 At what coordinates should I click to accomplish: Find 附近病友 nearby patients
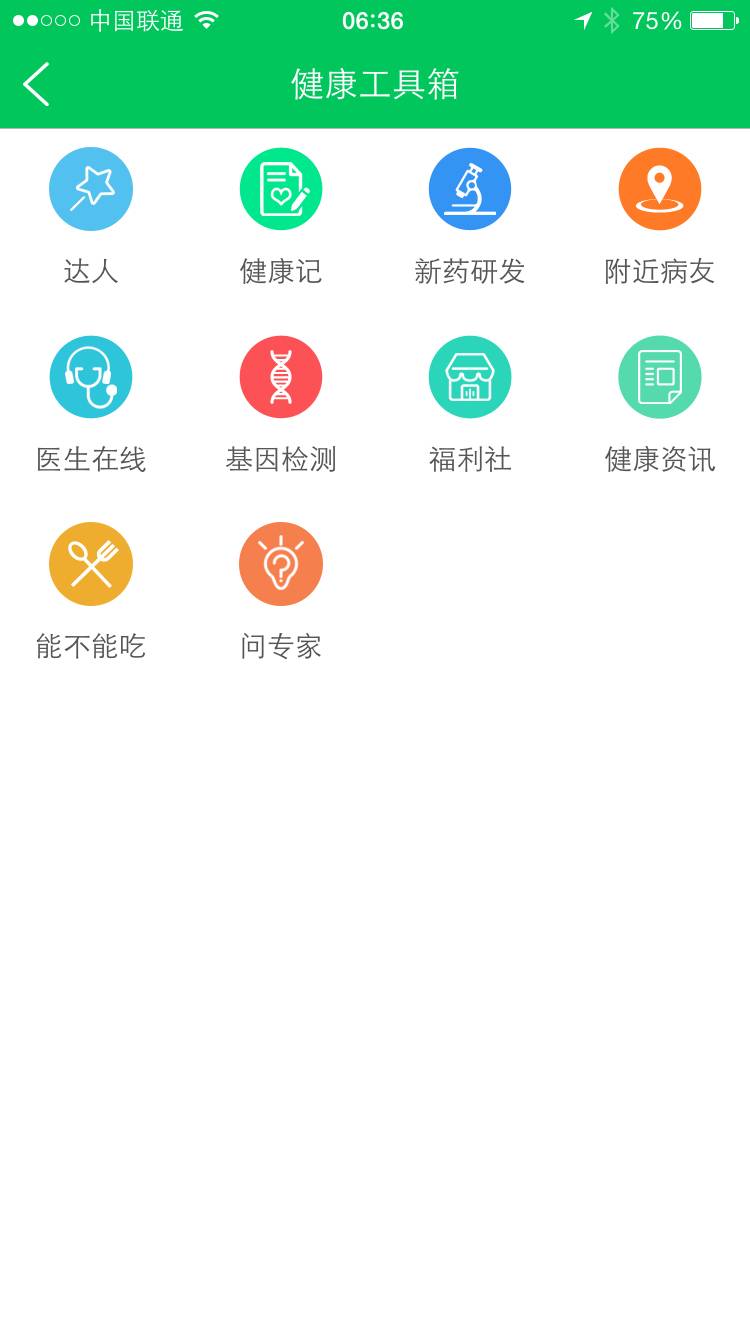pyautogui.click(x=660, y=189)
